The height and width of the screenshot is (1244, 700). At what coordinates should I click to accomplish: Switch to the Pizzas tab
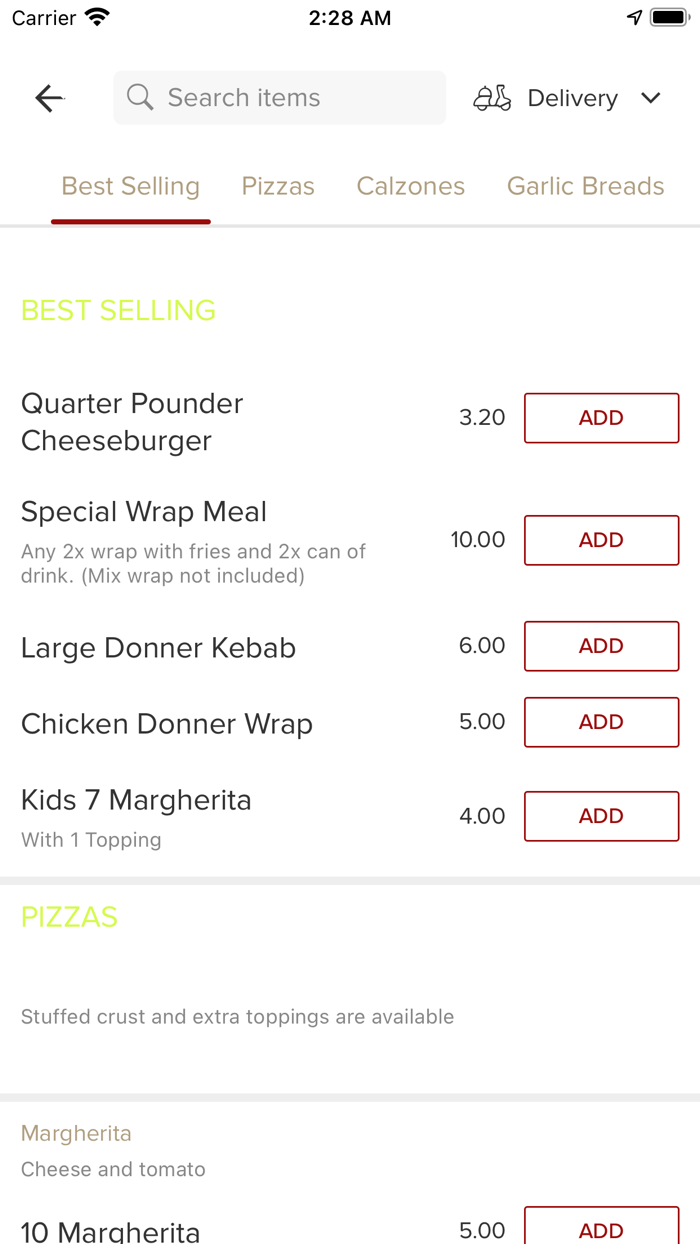[278, 186]
